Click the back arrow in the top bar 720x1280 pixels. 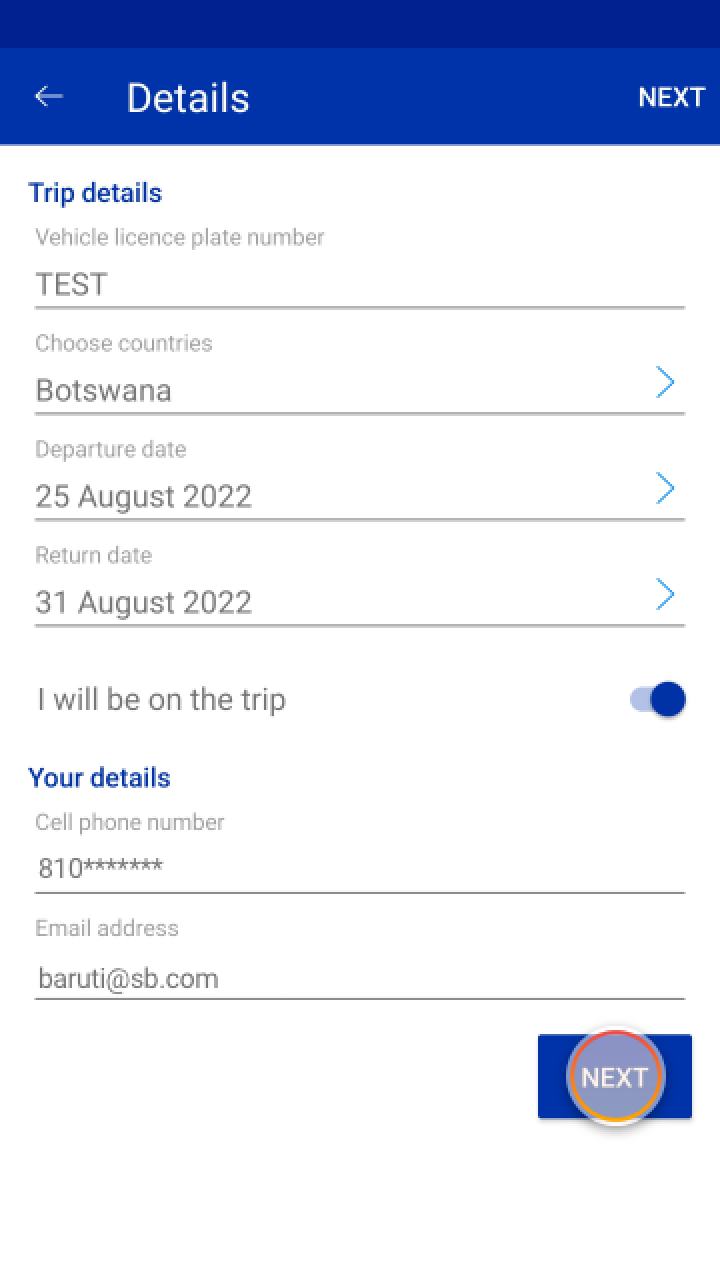48,96
